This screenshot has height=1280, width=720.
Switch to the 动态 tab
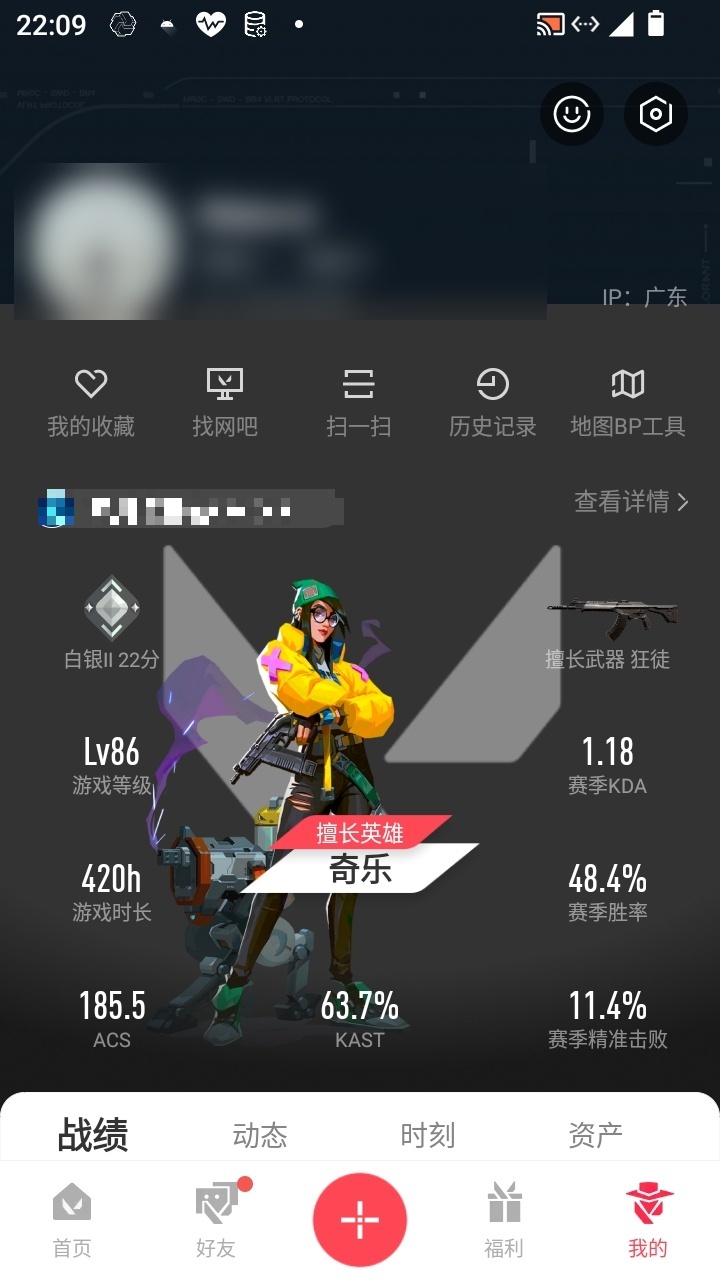[260, 1135]
